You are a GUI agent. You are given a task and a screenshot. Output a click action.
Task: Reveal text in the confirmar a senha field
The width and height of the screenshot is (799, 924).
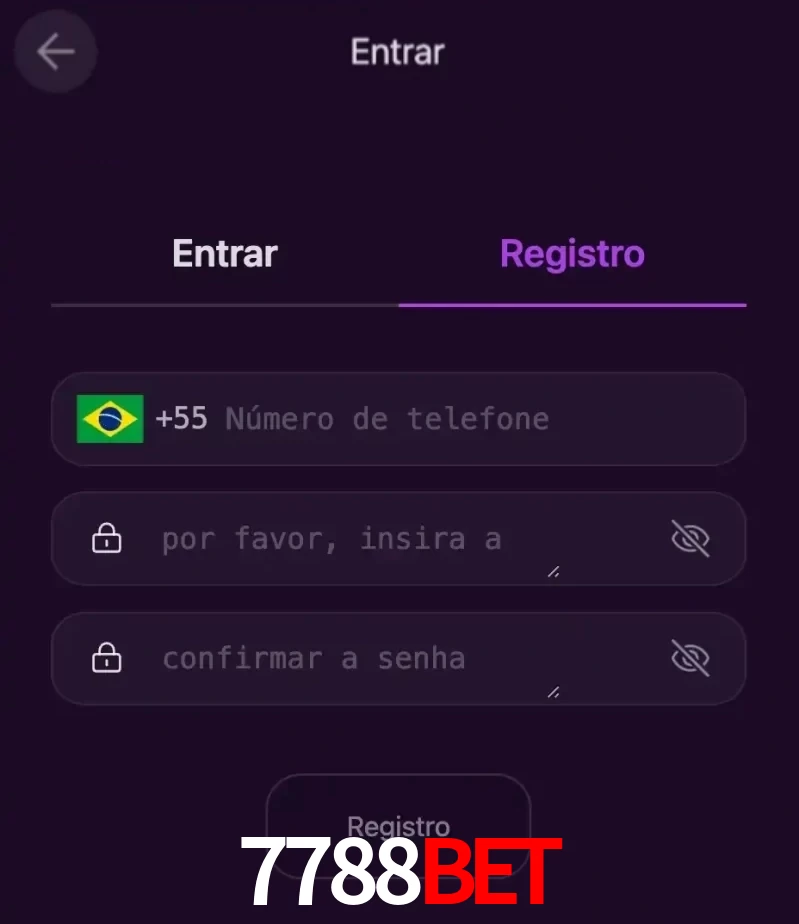click(x=690, y=659)
